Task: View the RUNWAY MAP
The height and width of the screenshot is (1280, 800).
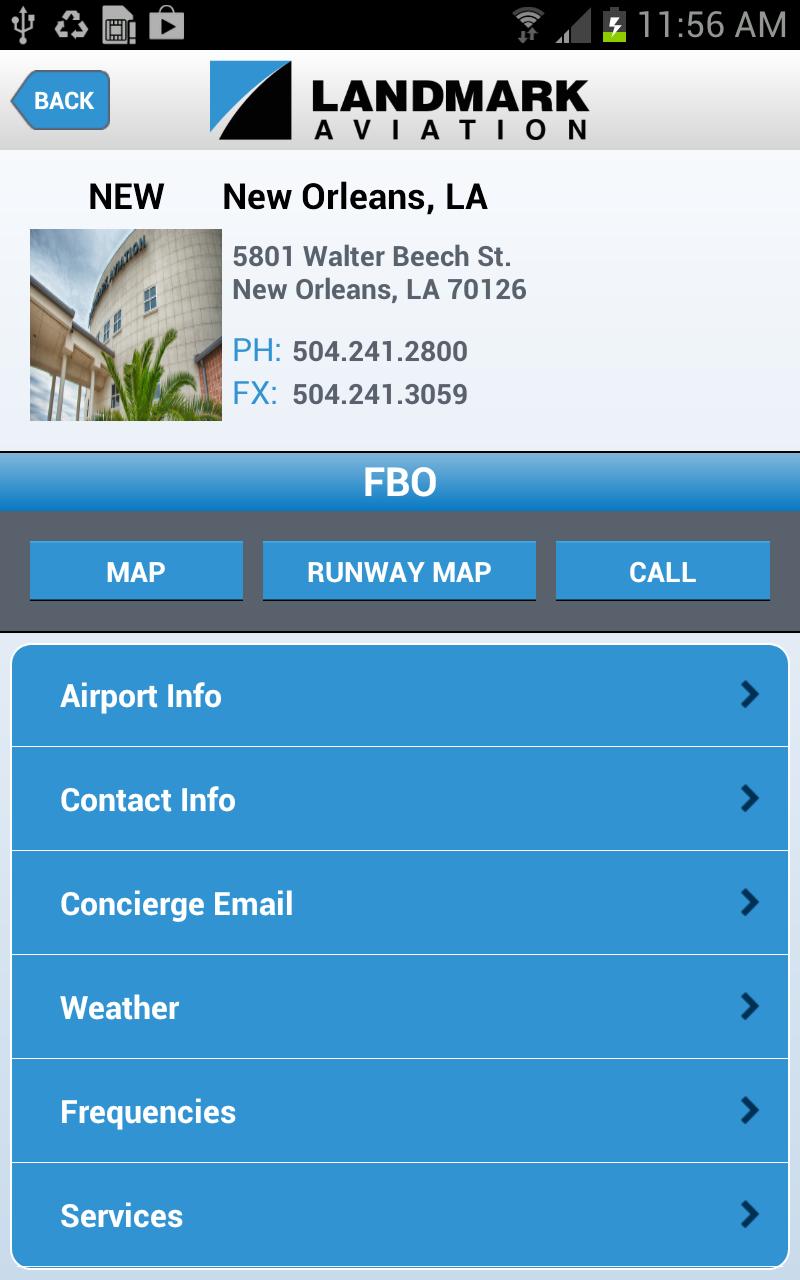Action: [x=399, y=571]
